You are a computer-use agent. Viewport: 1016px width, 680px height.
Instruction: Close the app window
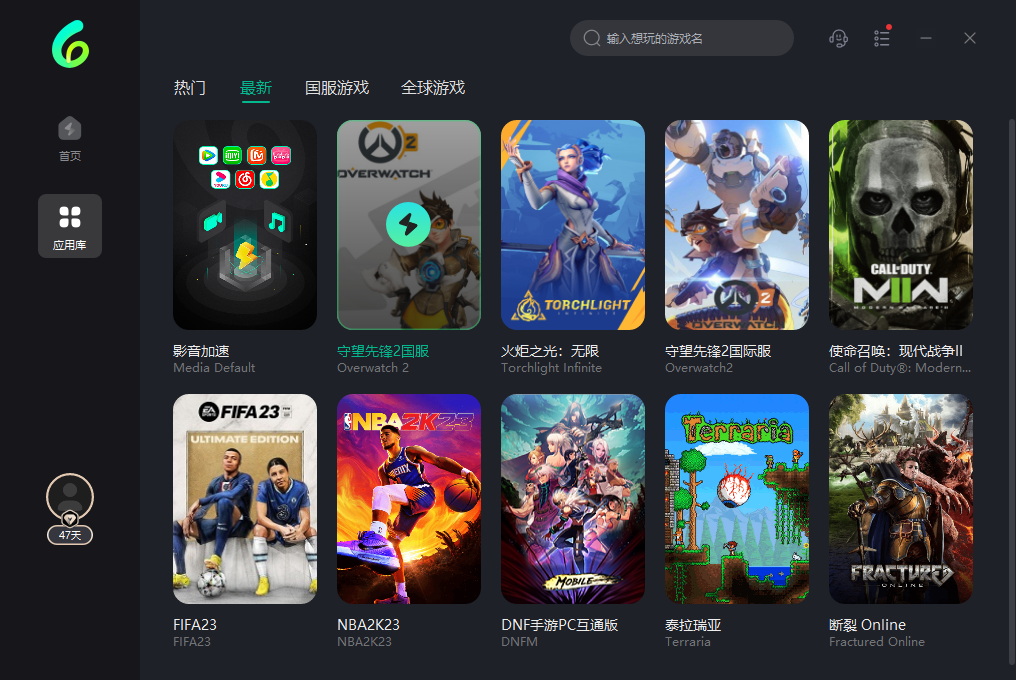point(970,38)
